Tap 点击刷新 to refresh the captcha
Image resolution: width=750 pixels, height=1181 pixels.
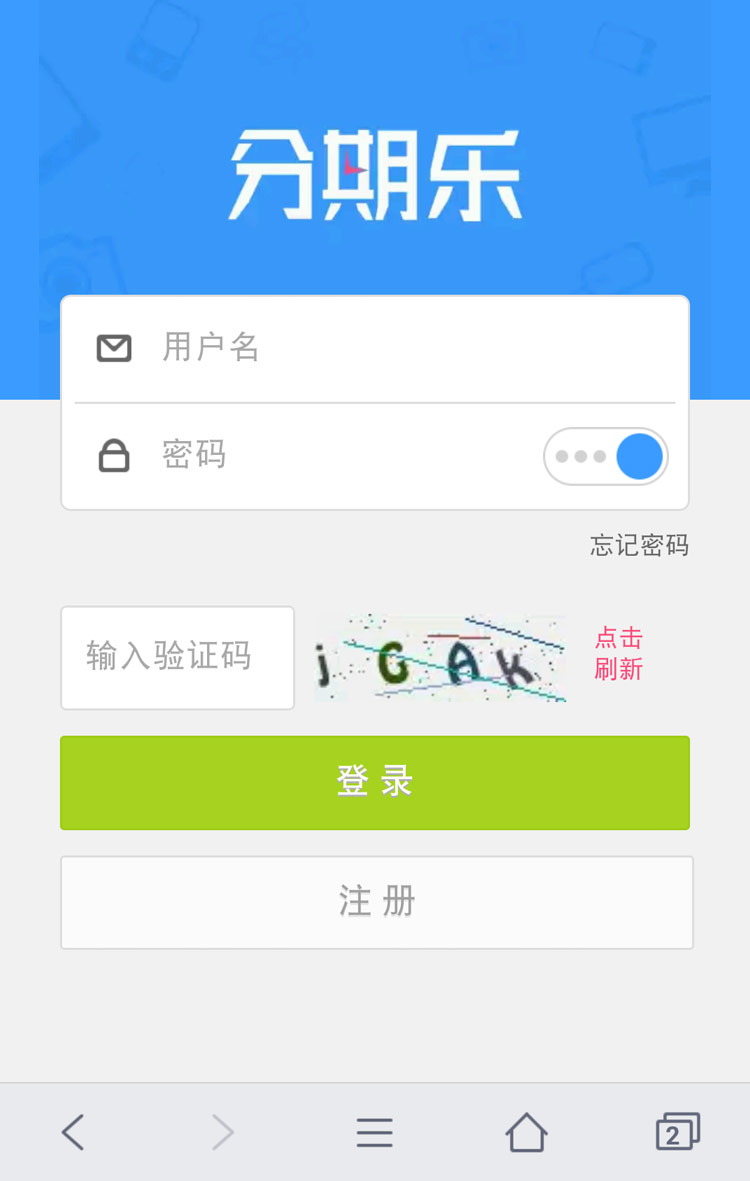[618, 654]
